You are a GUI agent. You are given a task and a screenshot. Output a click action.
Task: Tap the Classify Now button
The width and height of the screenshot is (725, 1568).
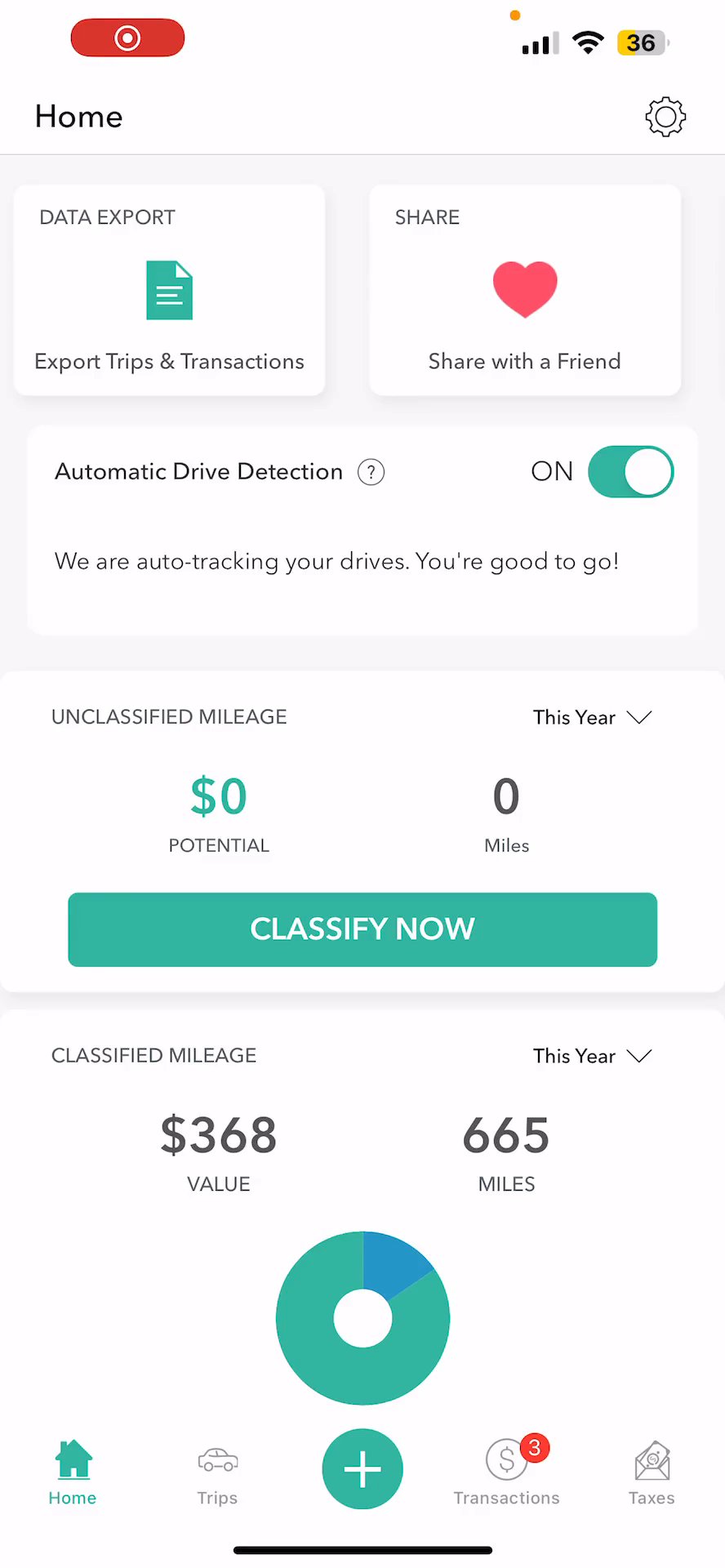[362, 929]
